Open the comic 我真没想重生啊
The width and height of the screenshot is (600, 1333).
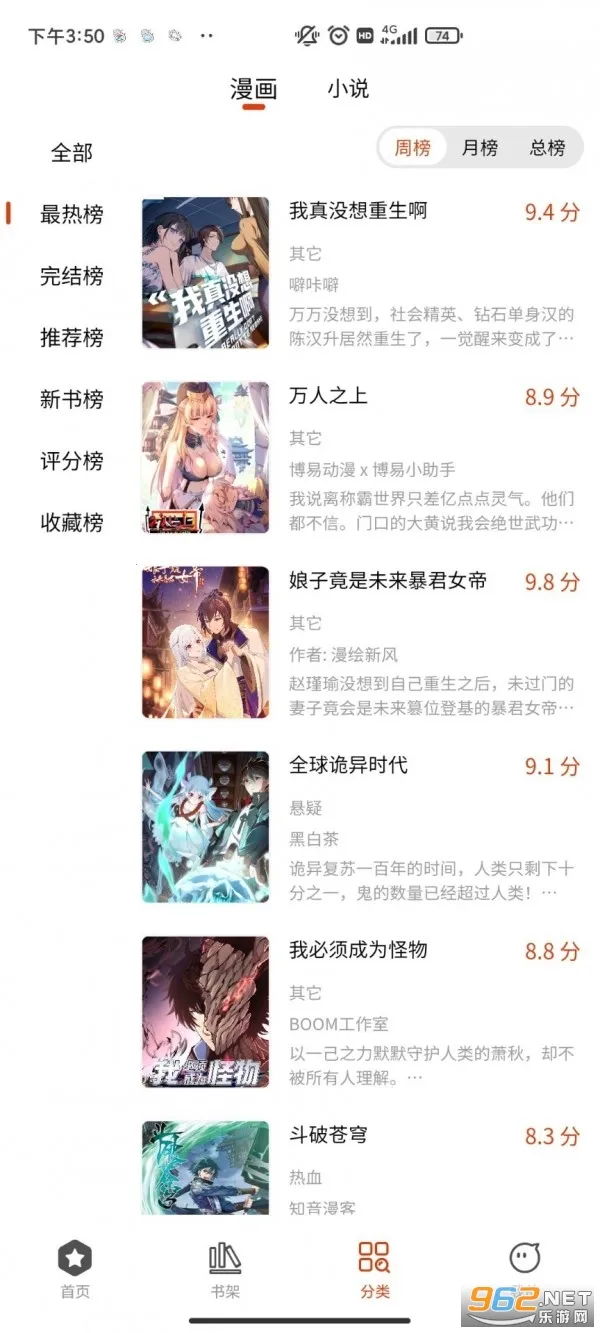(x=358, y=211)
